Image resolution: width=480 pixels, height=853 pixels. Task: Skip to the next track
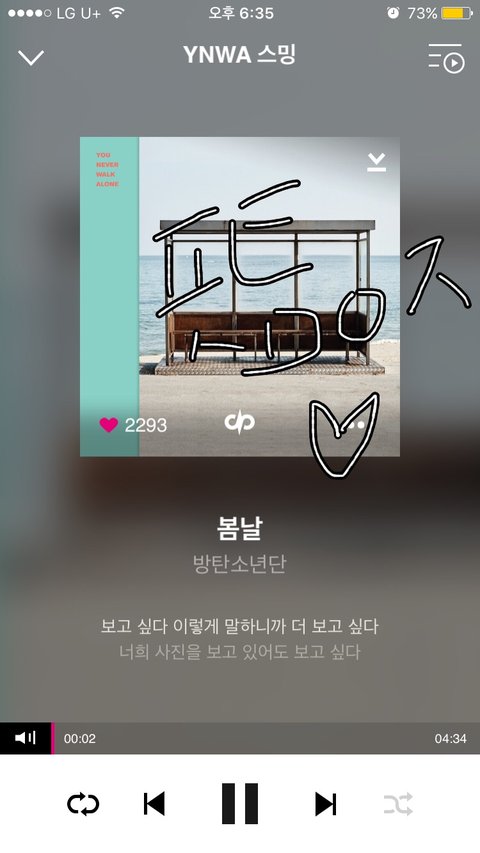pos(326,804)
